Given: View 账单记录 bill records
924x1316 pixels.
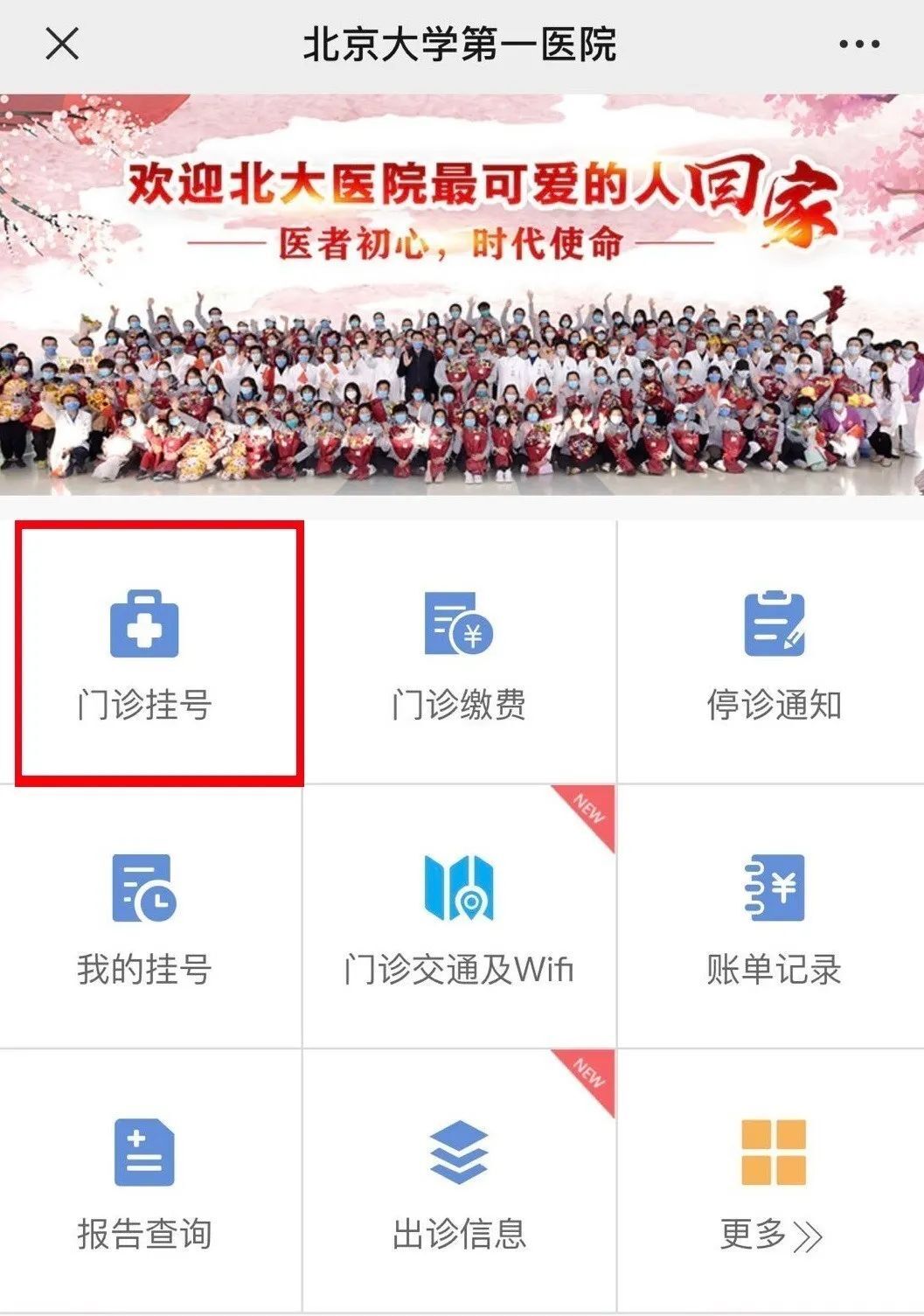Looking at the screenshot, I should point(773,918).
